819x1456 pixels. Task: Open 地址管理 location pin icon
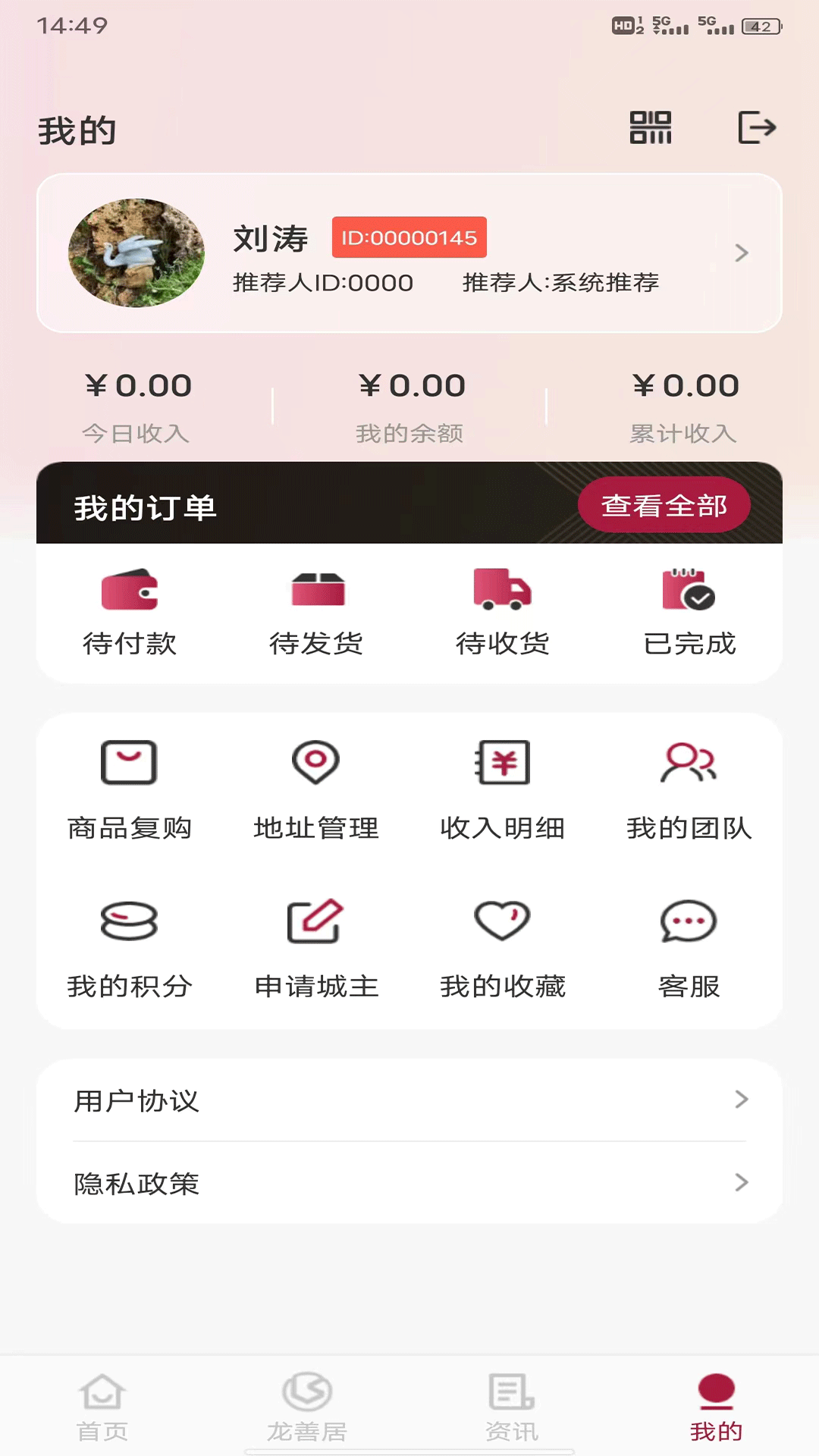coord(315,763)
